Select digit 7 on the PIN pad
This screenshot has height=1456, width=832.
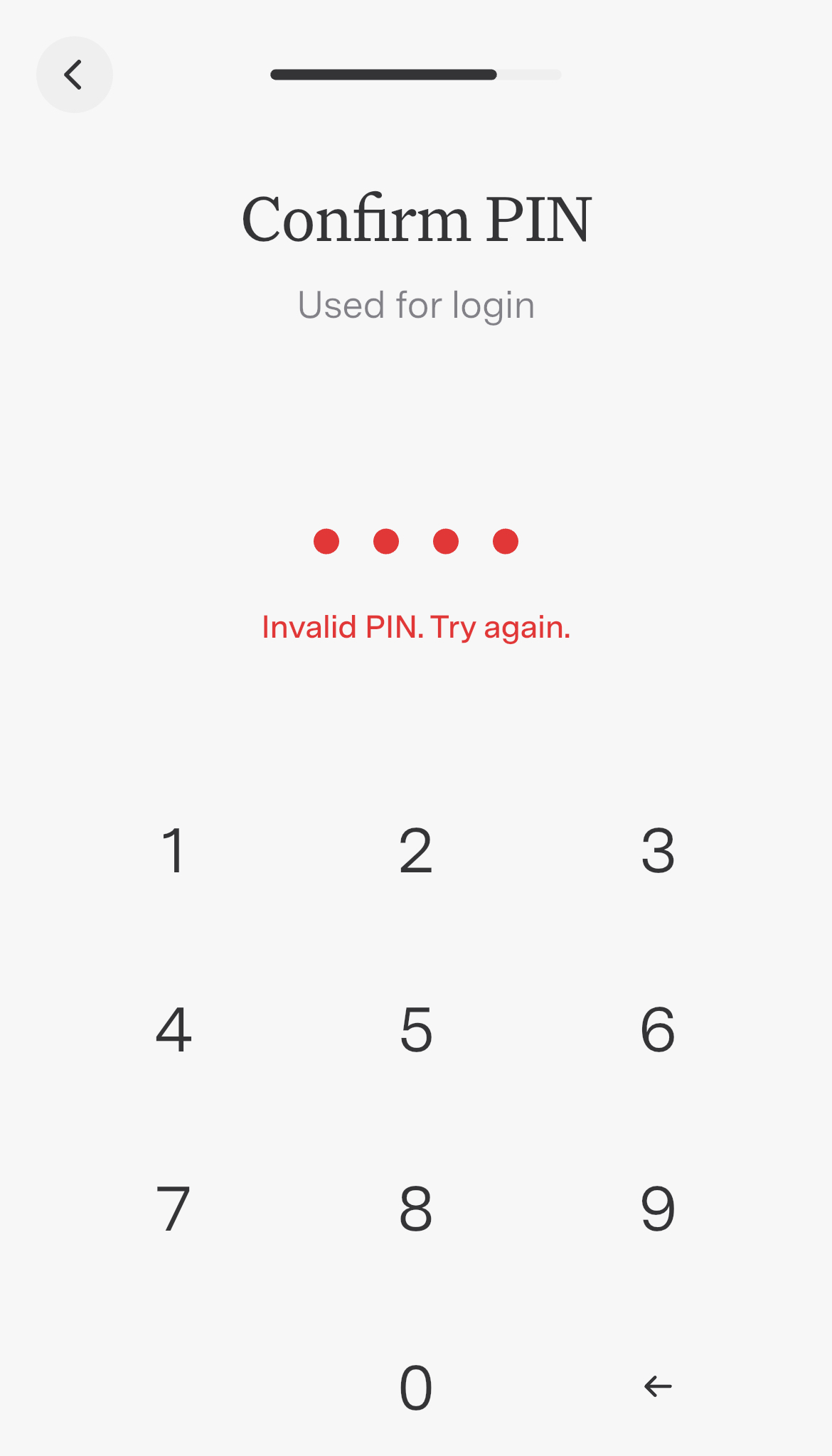[174, 1209]
